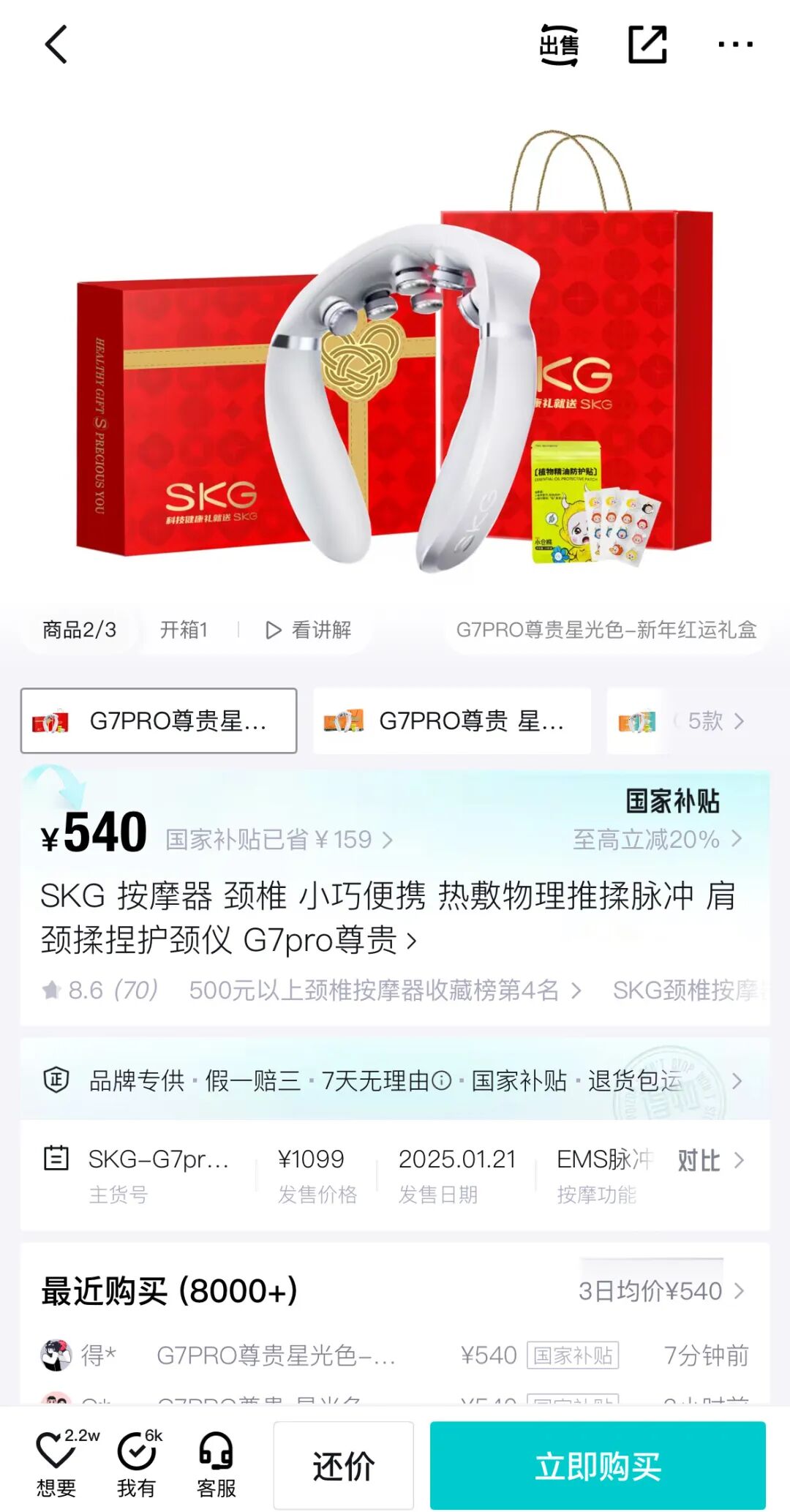Open 国家补贴已省¥159 details
This screenshot has height=1512, width=790.
pyautogui.click(x=279, y=840)
